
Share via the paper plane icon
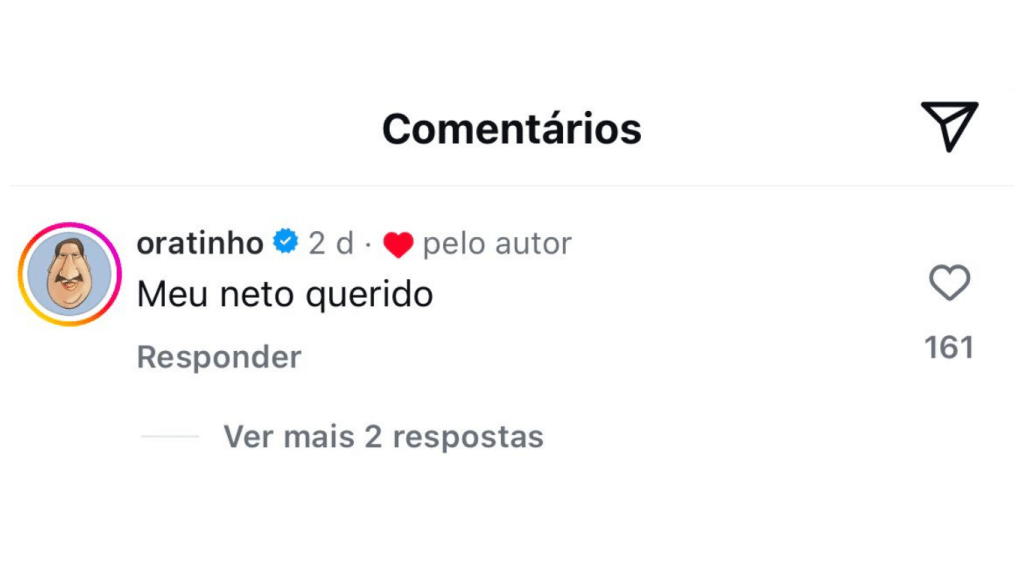click(x=948, y=127)
